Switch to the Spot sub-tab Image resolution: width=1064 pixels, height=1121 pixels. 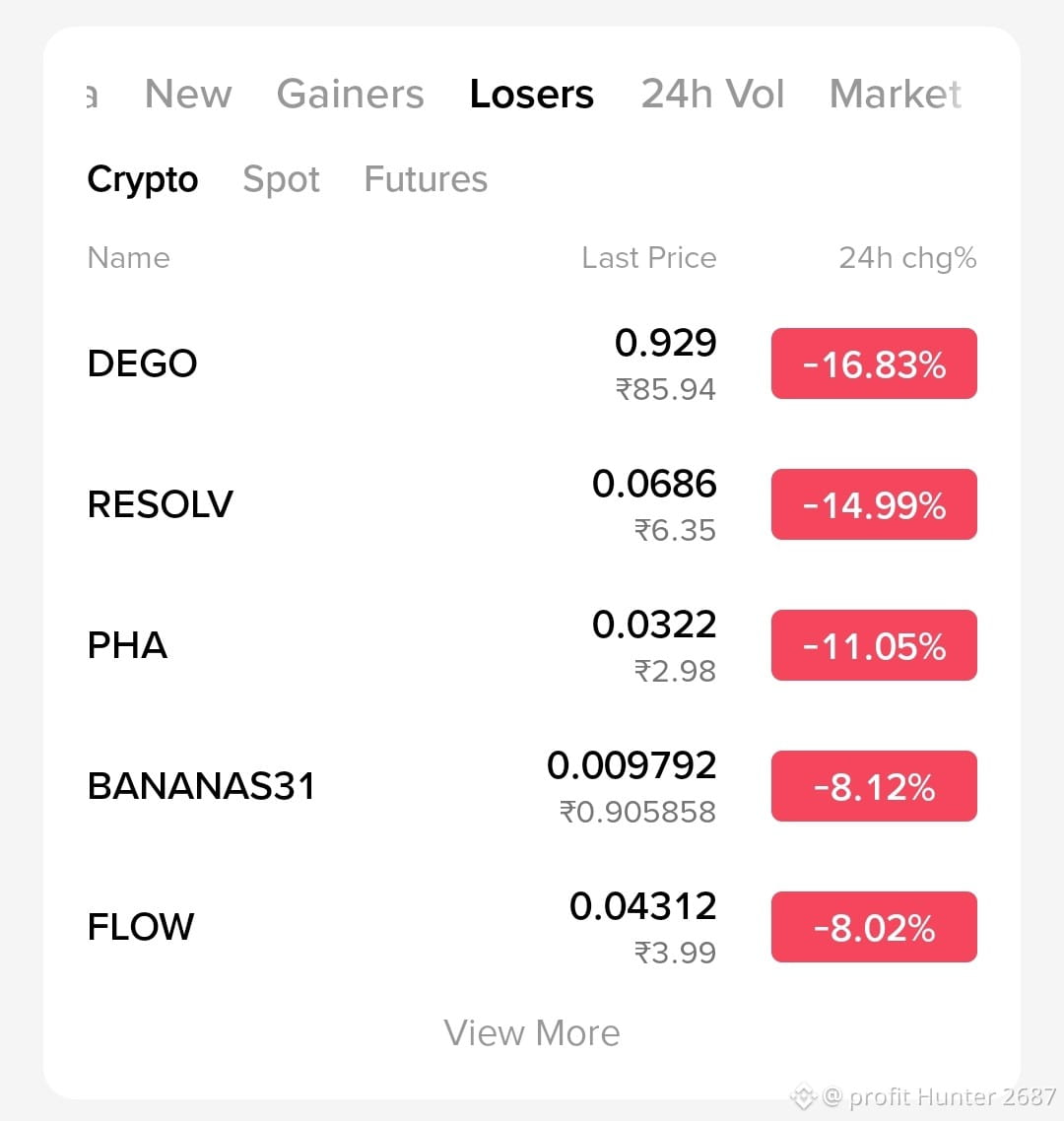tap(281, 179)
